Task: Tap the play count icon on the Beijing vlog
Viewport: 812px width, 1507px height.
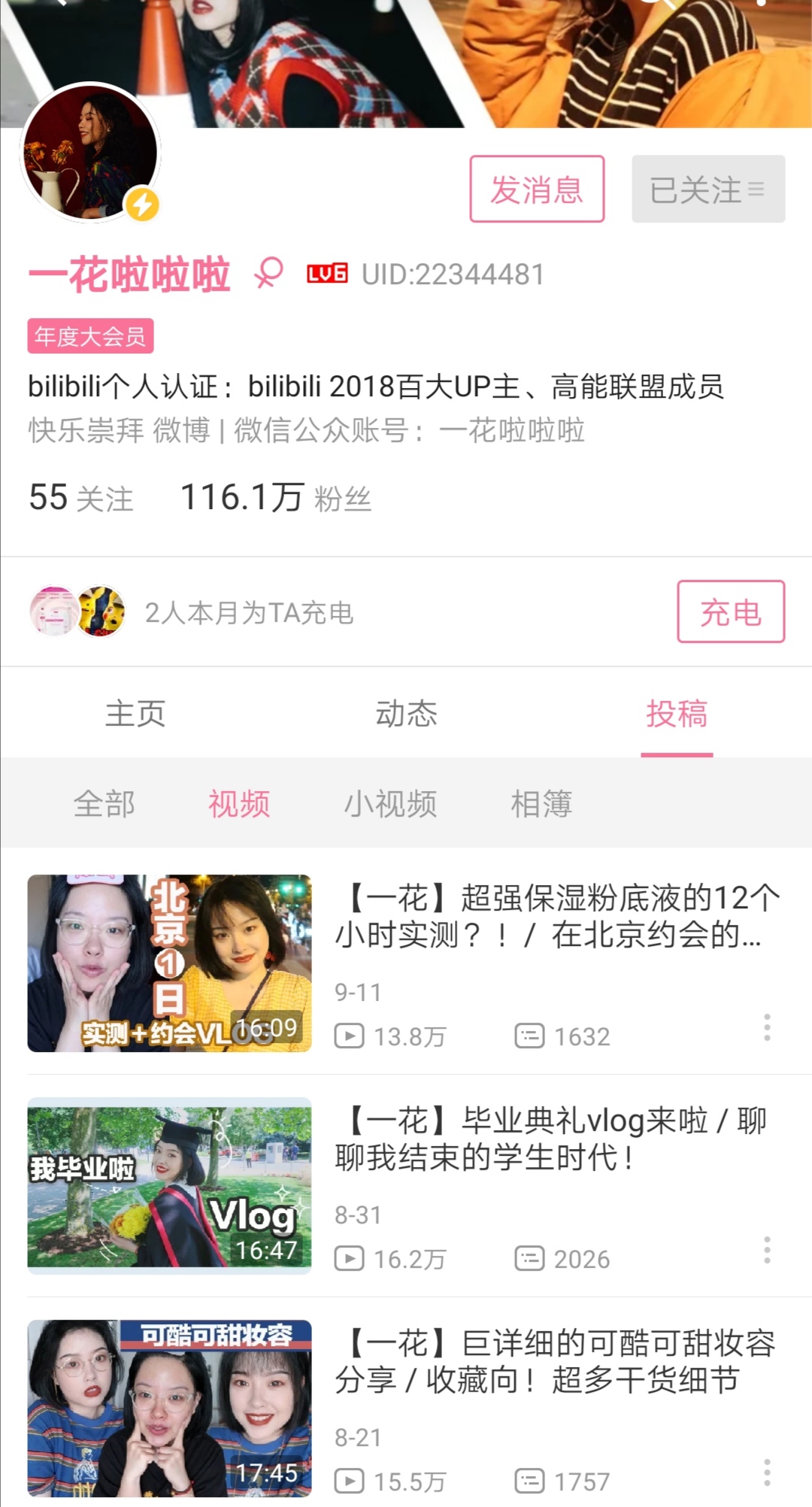Action: (x=351, y=1034)
